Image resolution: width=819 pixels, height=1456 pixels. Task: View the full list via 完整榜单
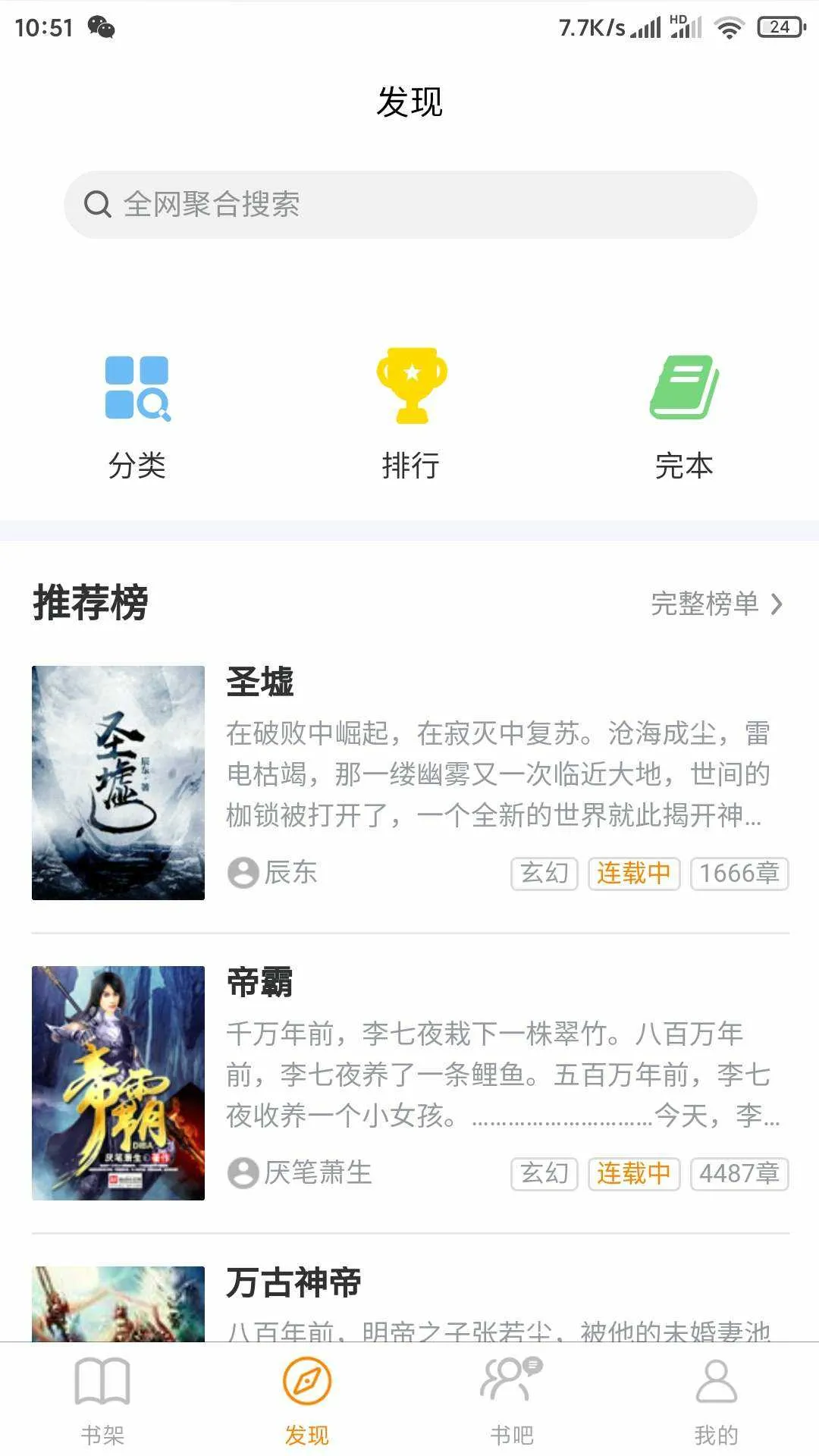(716, 604)
